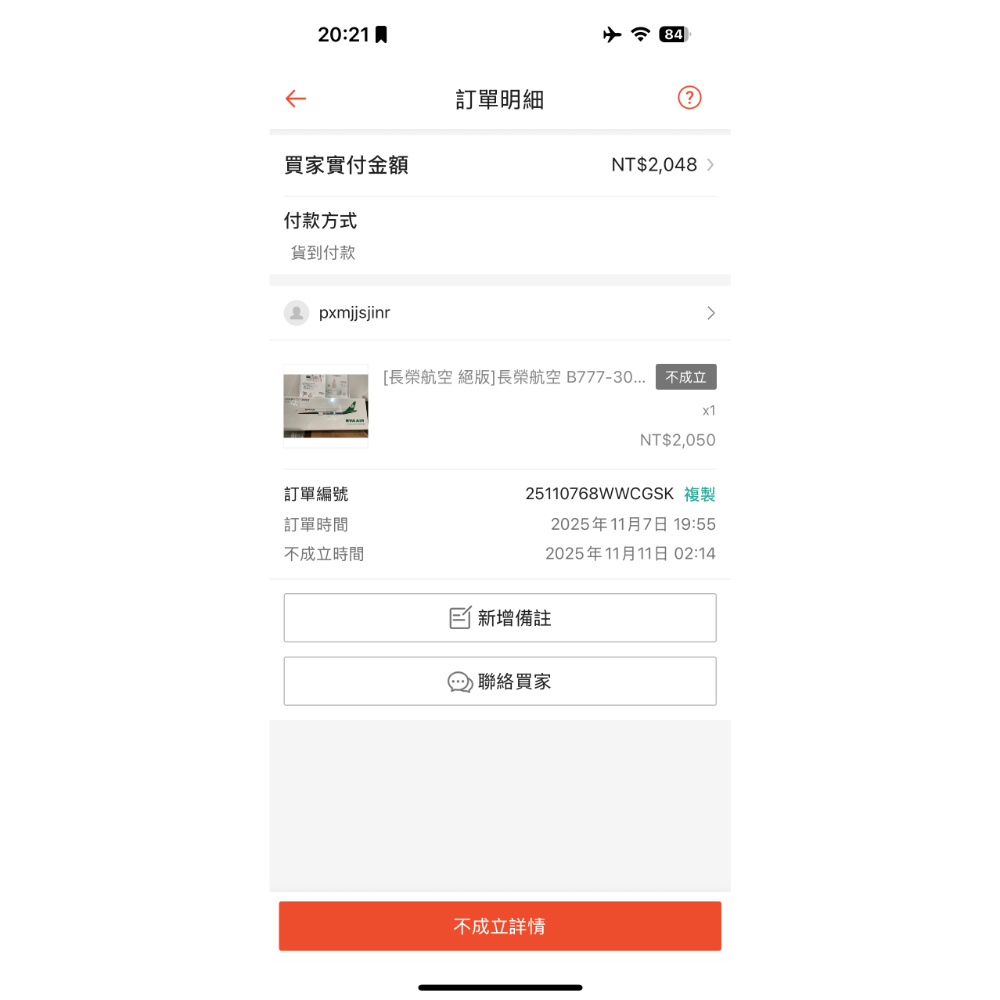Expand 買家實付金額 NT$2,048 details
1000x1000 pixels.
[664, 165]
